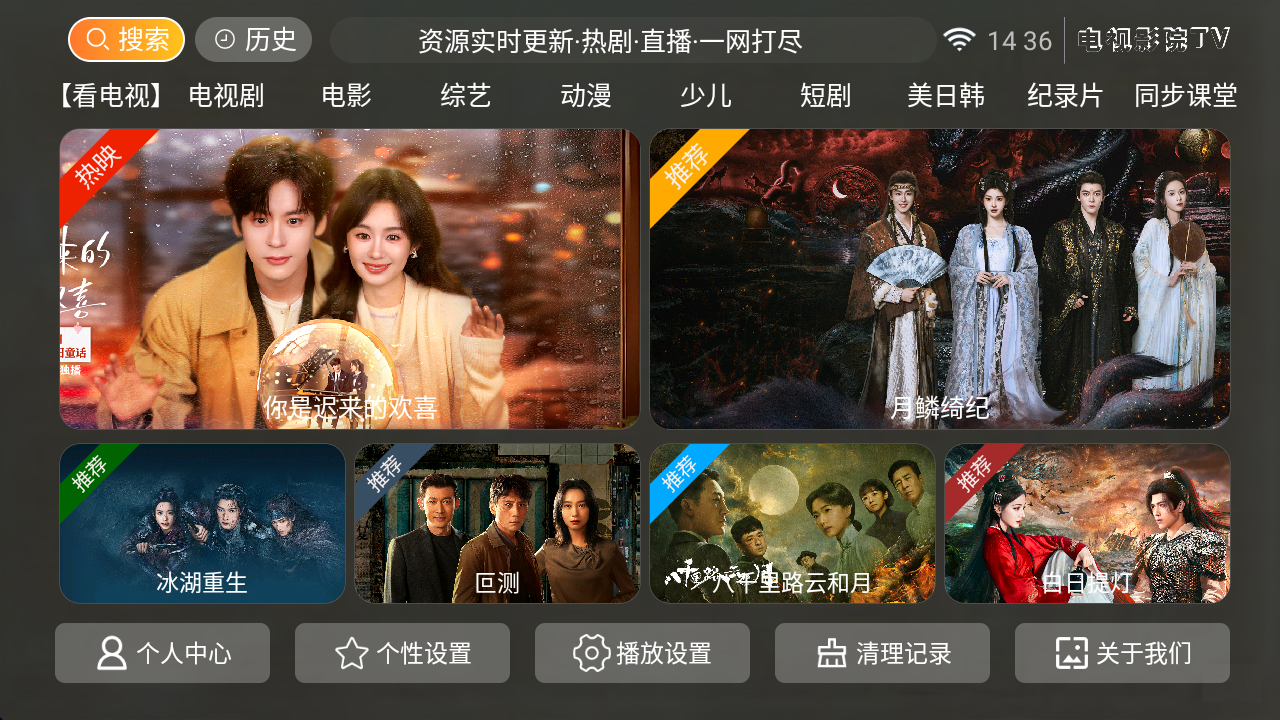Open the 综艺 category
The width and height of the screenshot is (1280, 720).
pyautogui.click(x=466, y=96)
